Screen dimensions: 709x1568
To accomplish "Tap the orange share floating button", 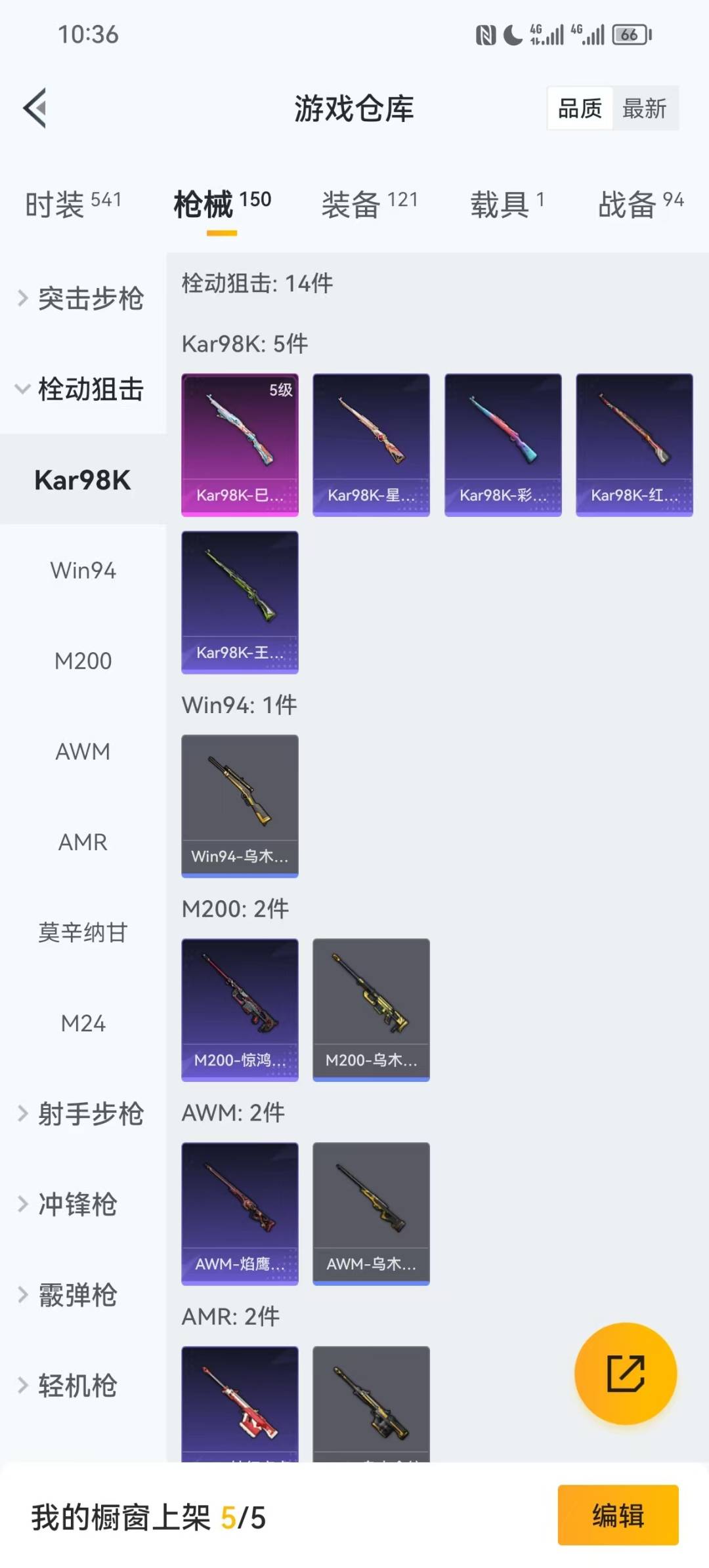I will click(x=625, y=1373).
